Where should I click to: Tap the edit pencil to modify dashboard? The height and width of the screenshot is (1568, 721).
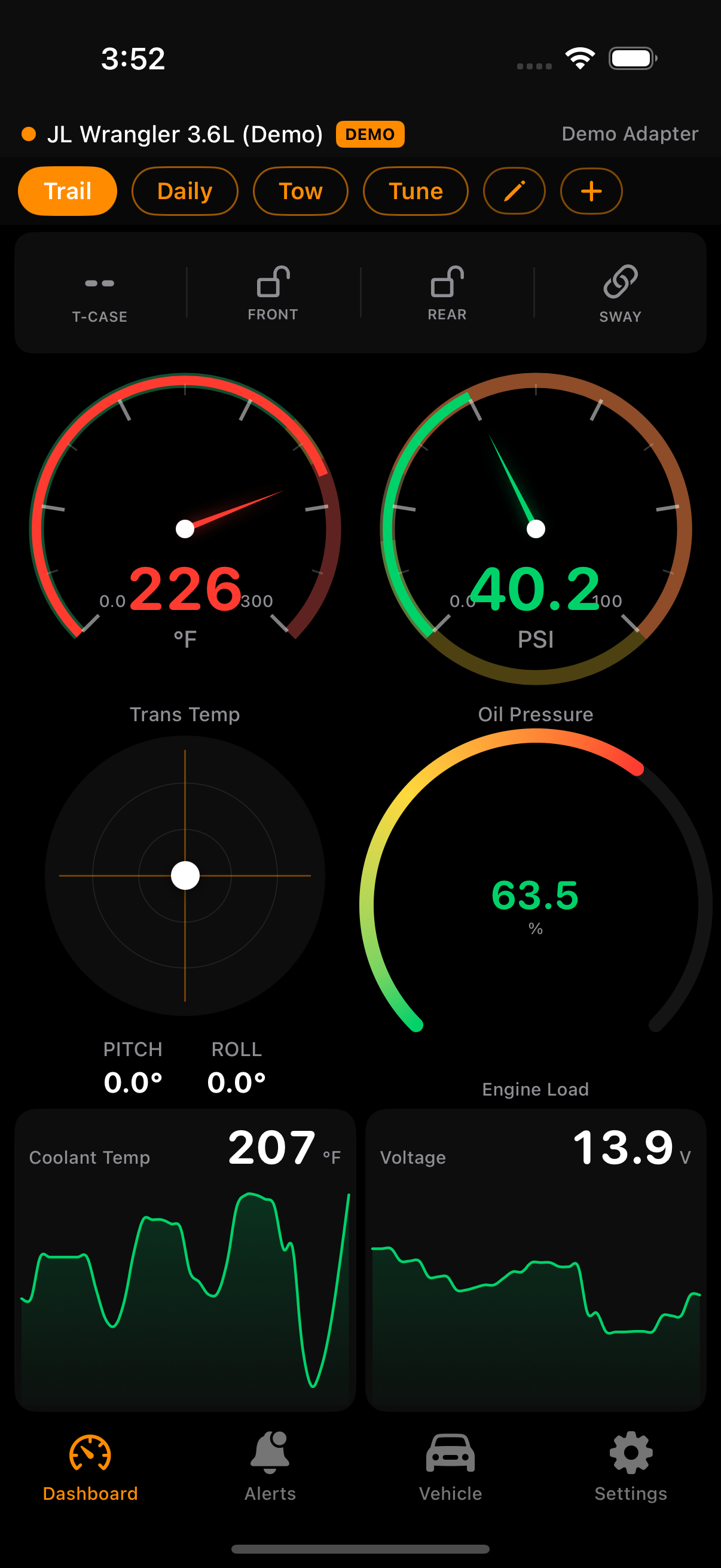(x=514, y=191)
